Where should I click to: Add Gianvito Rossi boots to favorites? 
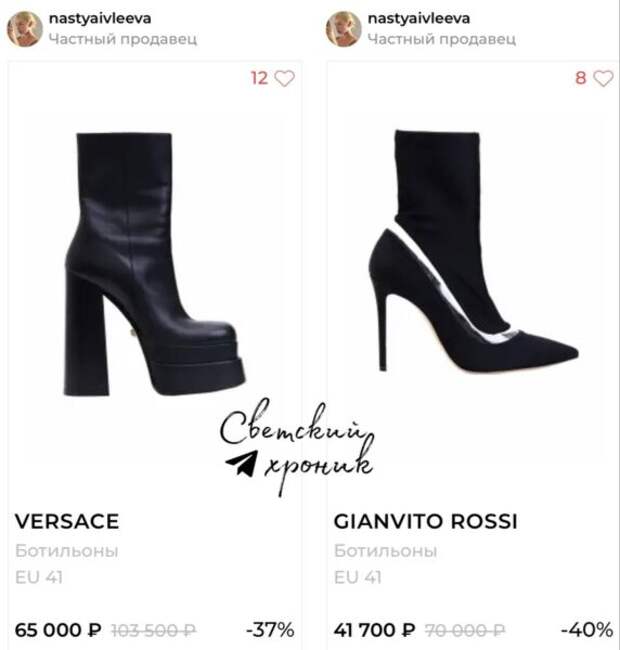click(602, 79)
